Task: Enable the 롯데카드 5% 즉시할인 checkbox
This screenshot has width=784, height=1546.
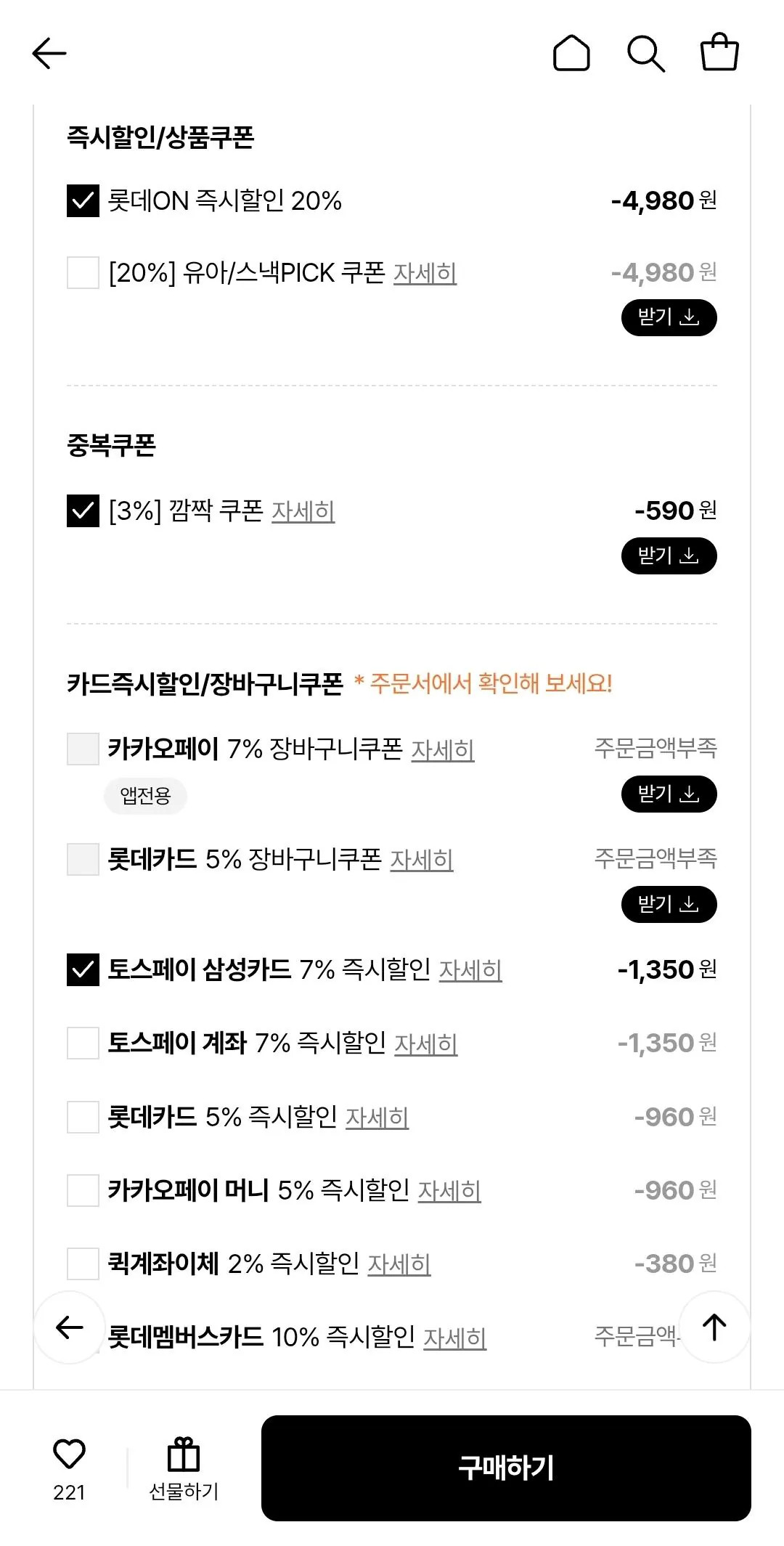Action: [x=82, y=1117]
